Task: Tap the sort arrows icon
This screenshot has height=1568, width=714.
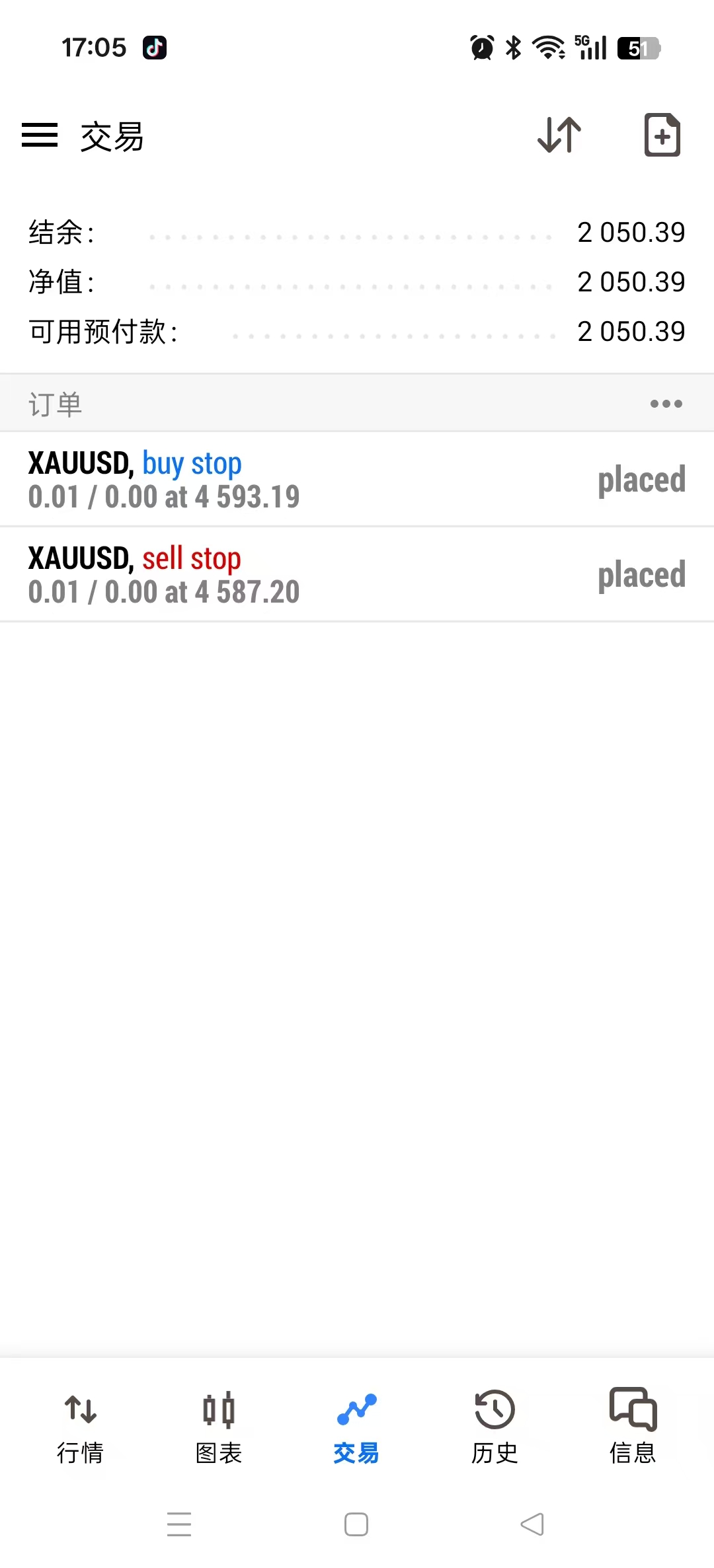Action: [x=559, y=135]
